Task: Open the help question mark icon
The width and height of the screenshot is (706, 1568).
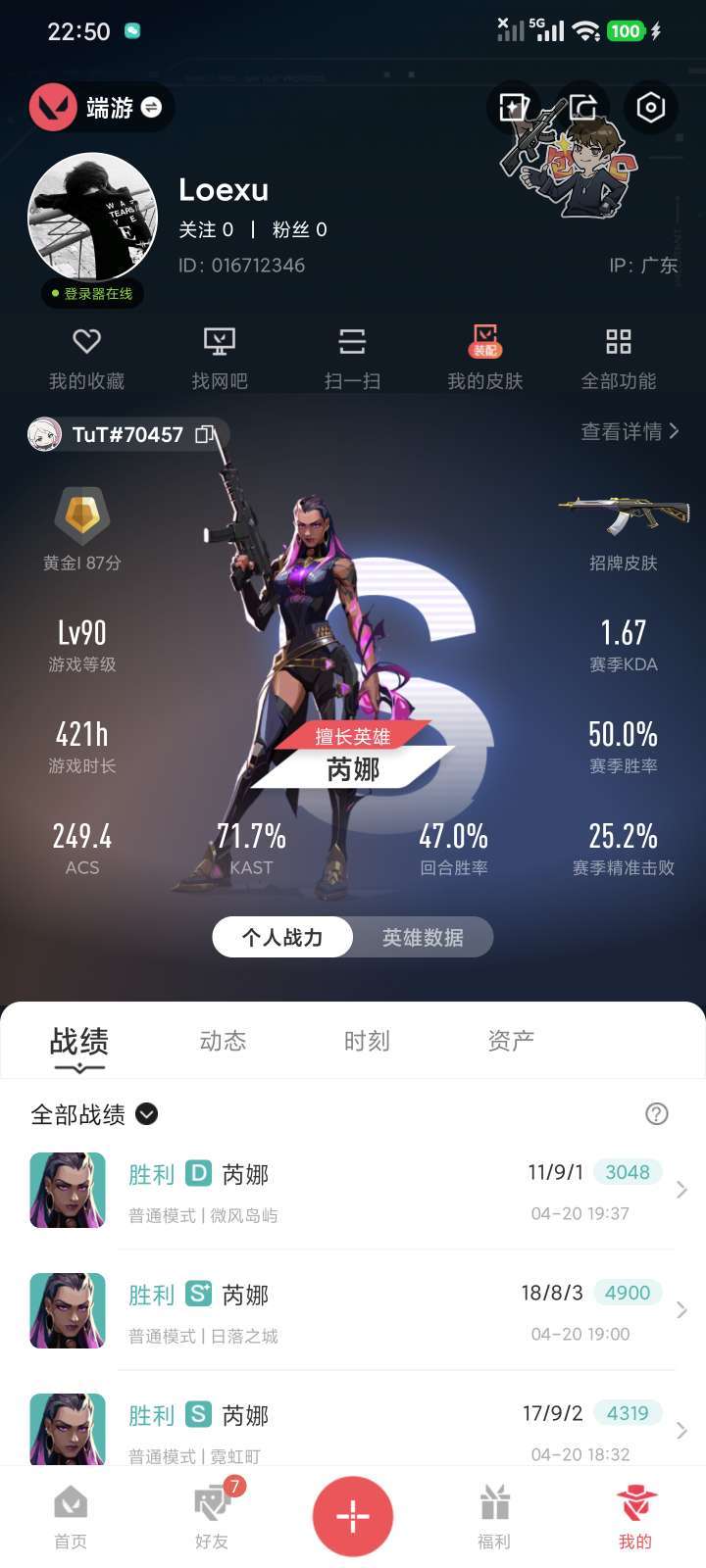Action: click(656, 1114)
